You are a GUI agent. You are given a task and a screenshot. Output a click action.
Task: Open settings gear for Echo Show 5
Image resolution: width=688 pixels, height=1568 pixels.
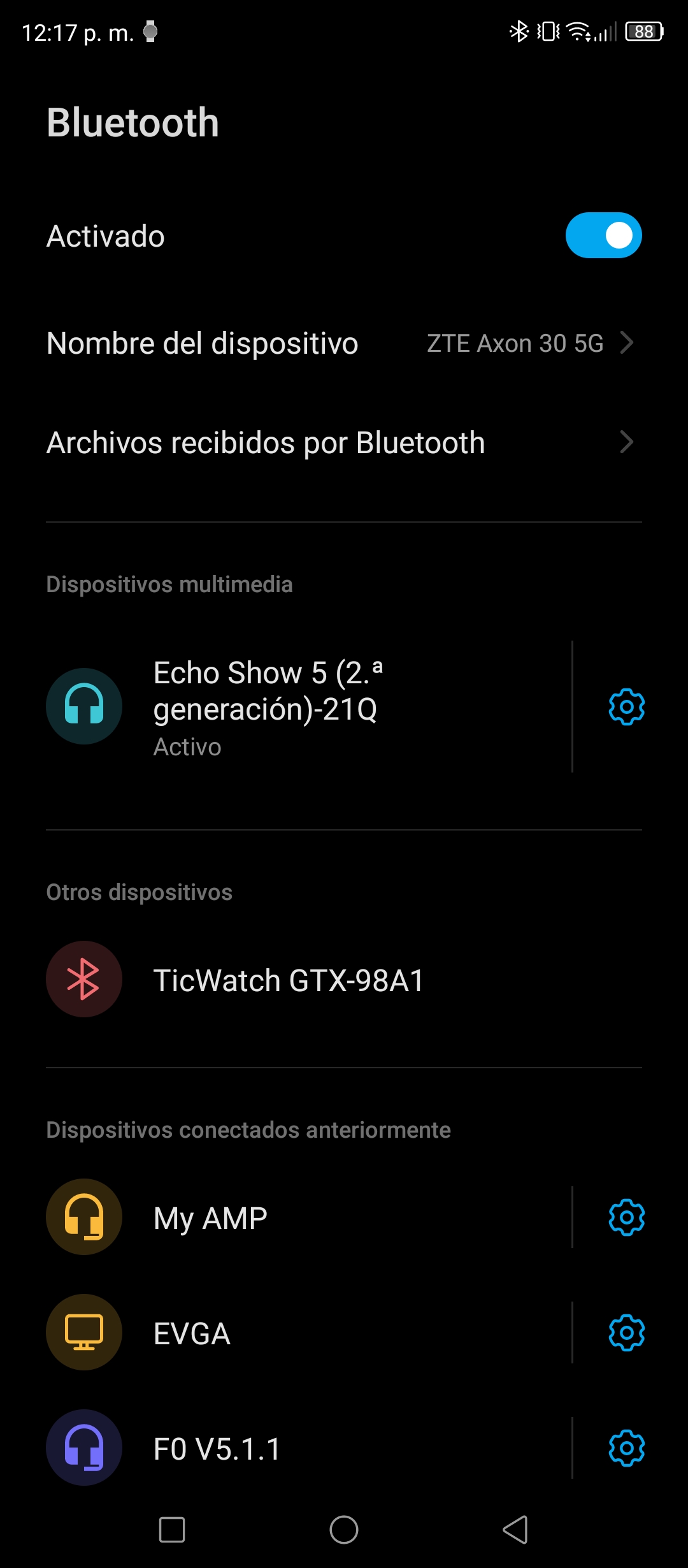[x=627, y=707]
